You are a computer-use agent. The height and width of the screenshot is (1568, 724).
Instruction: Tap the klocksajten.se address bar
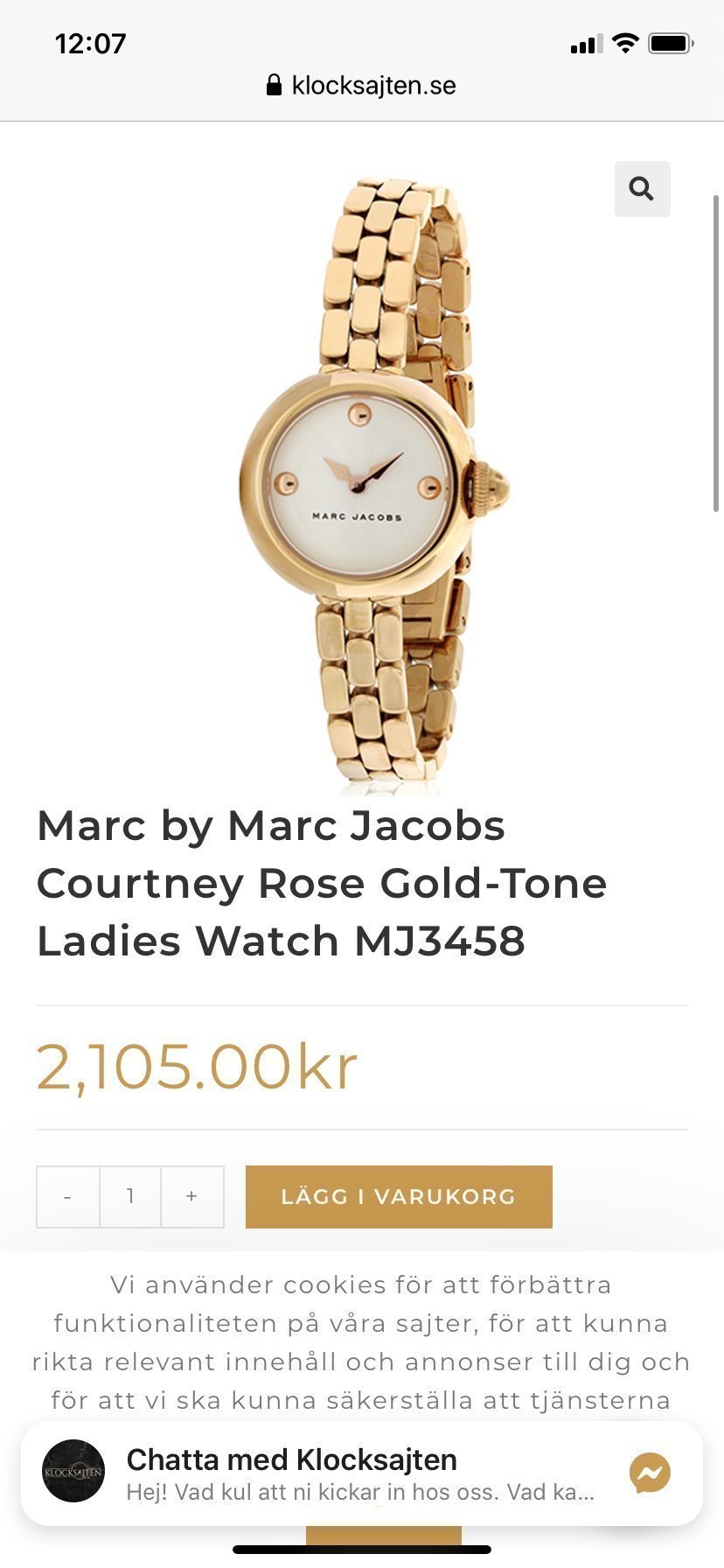361,85
